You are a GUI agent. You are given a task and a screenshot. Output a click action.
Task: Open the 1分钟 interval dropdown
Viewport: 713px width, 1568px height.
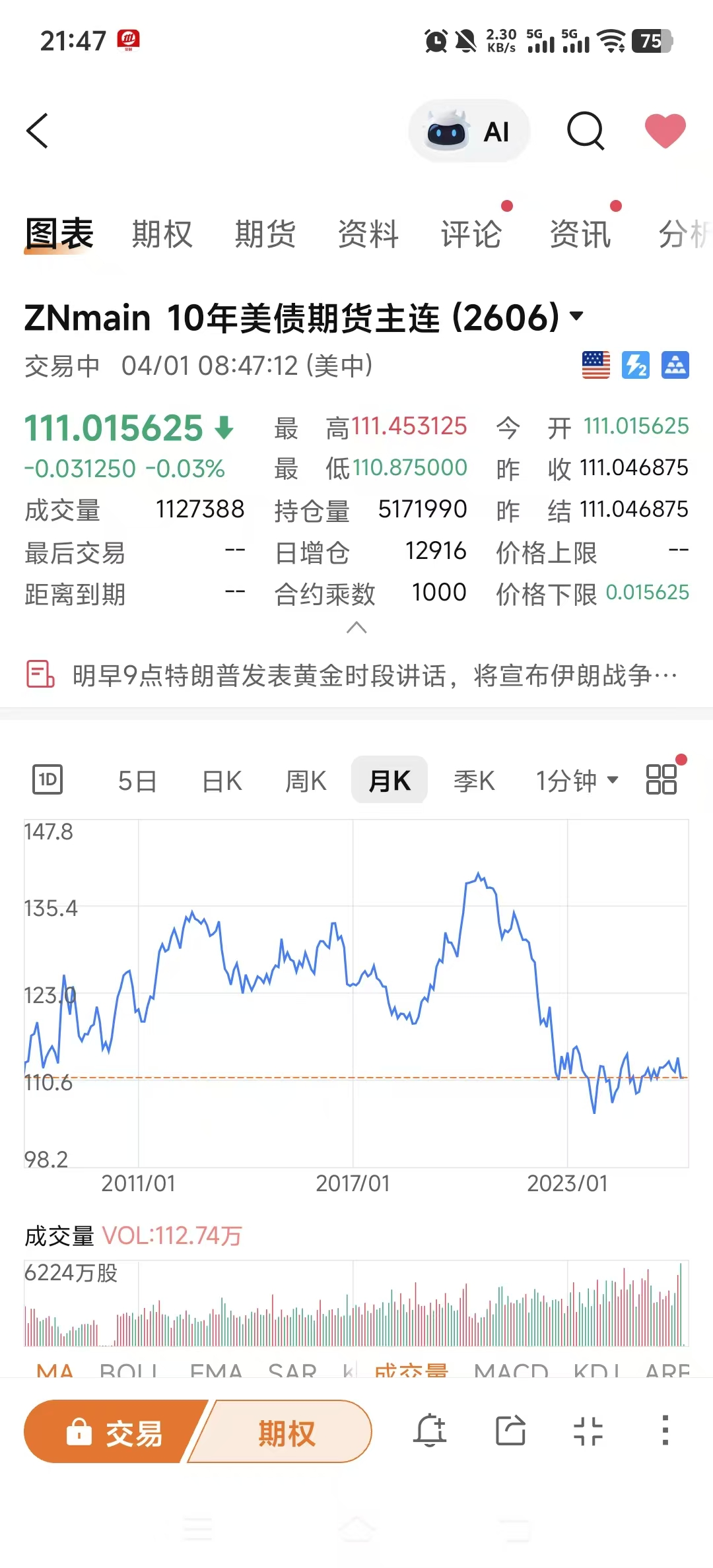[x=576, y=781]
